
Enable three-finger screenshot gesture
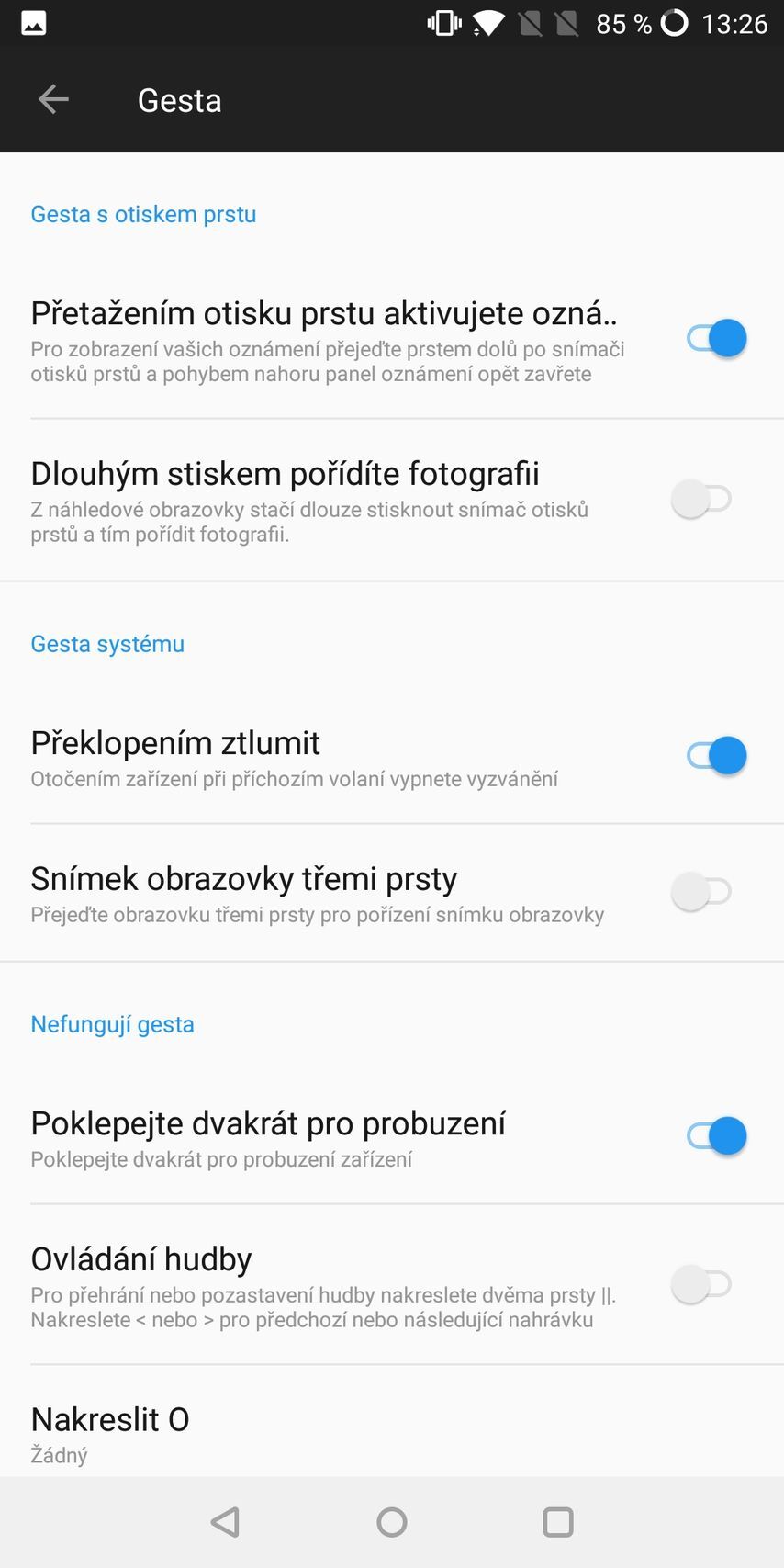tap(701, 891)
